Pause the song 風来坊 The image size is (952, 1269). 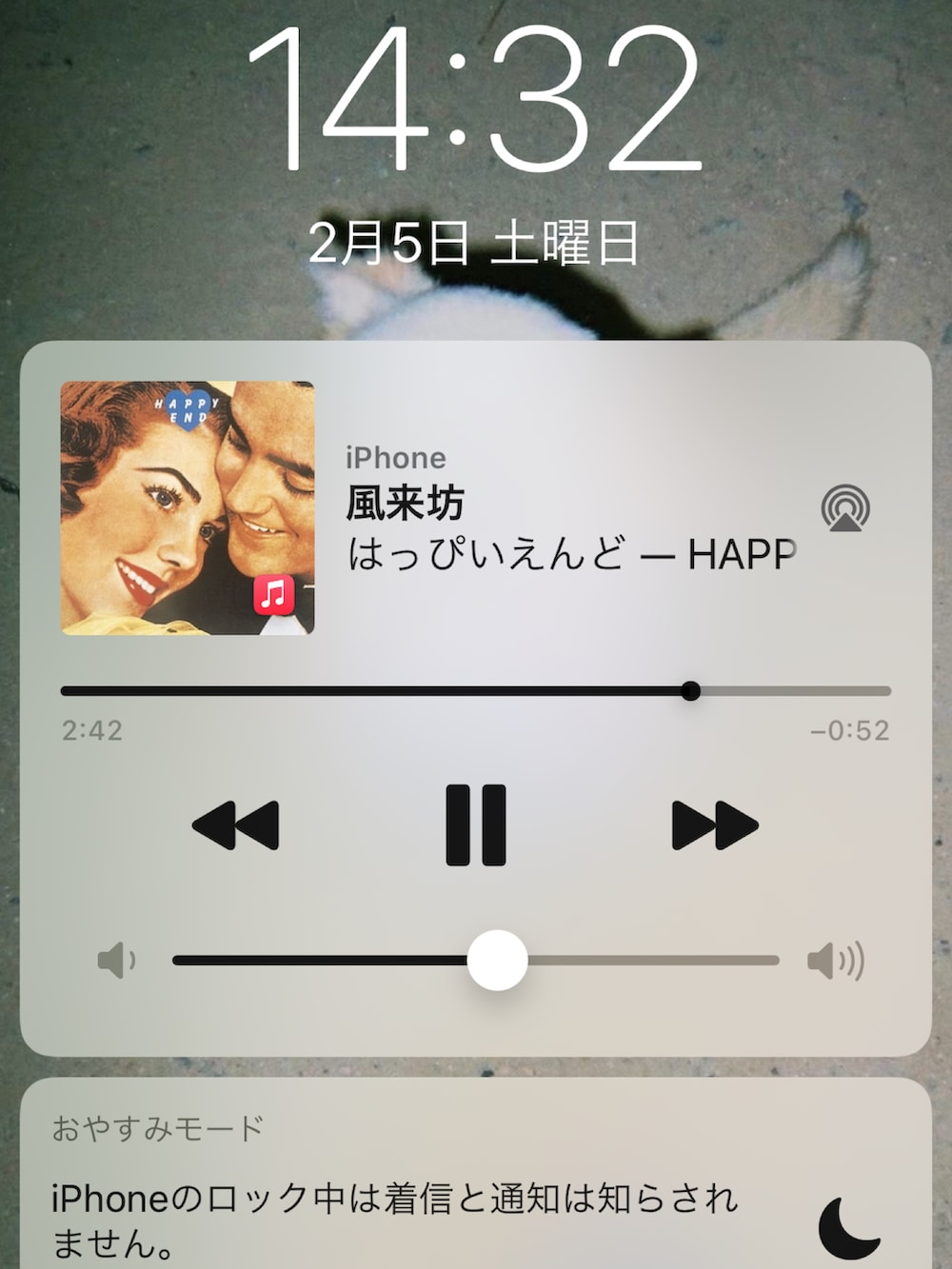476,824
